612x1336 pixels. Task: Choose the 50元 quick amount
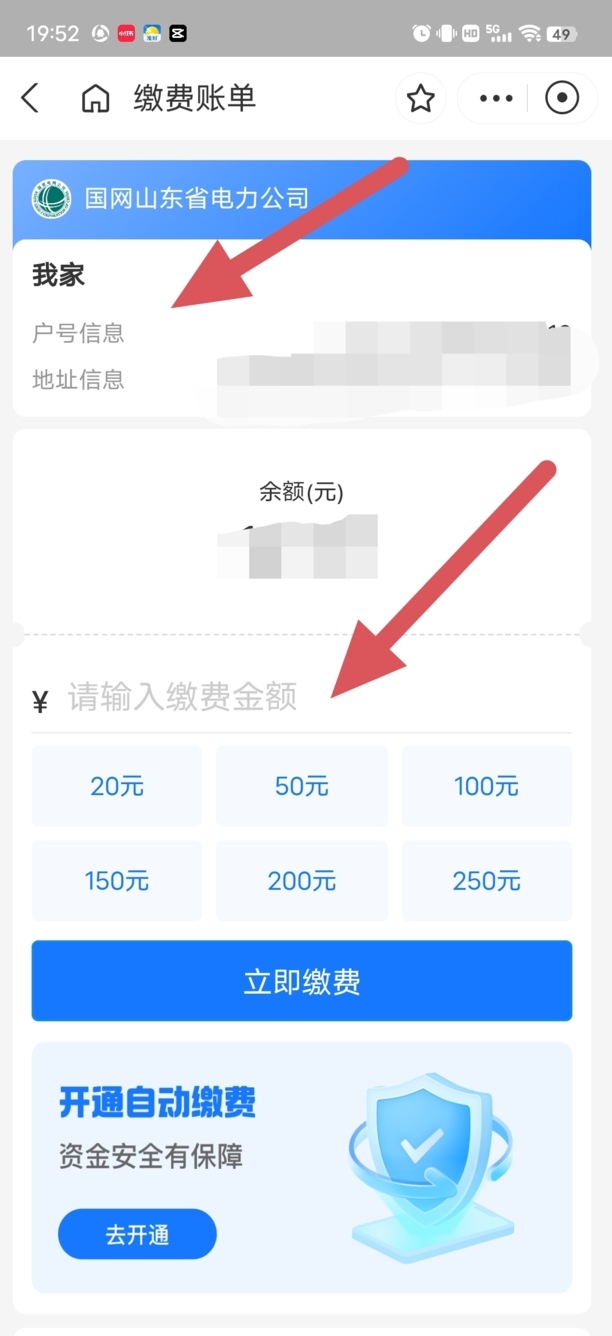pyautogui.click(x=302, y=786)
